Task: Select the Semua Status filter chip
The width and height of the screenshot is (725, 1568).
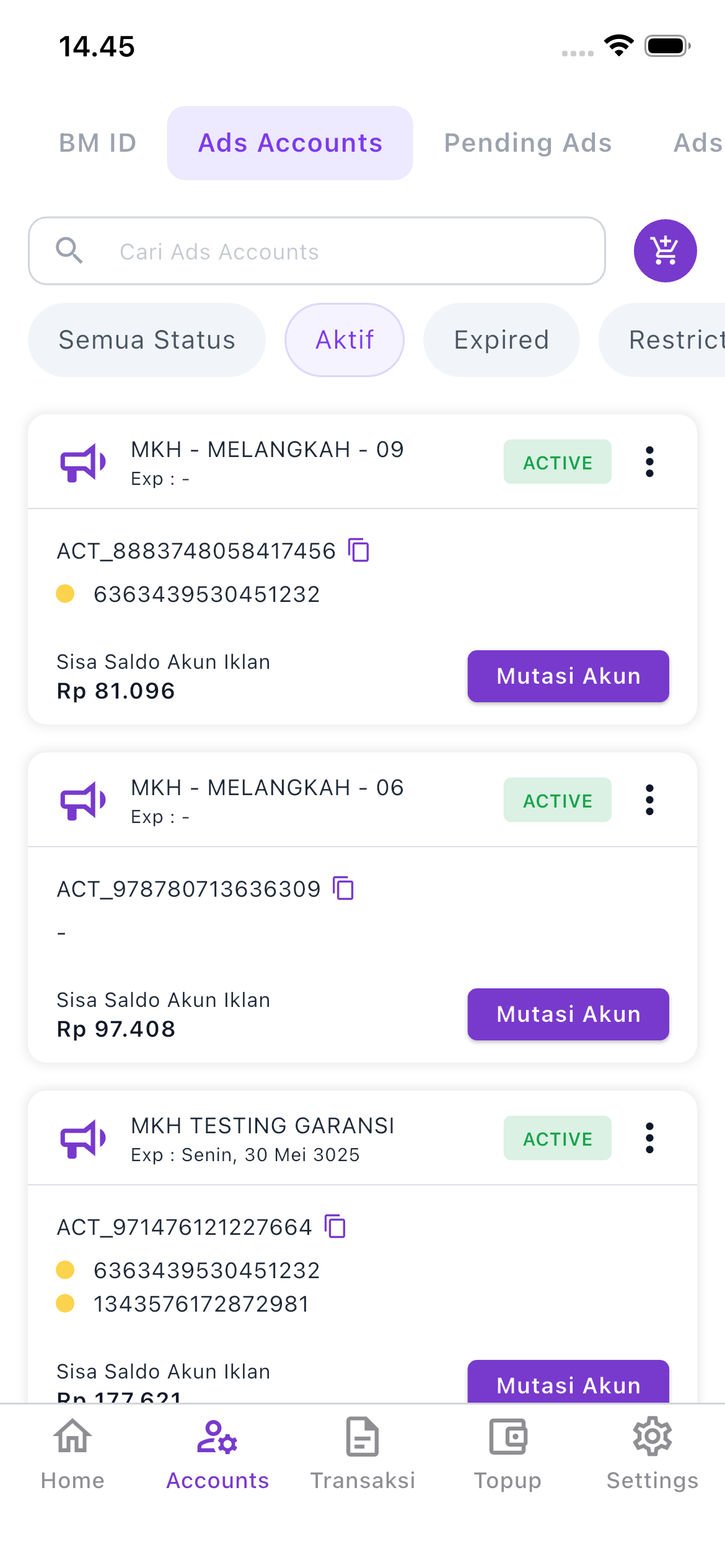Action: click(x=146, y=339)
